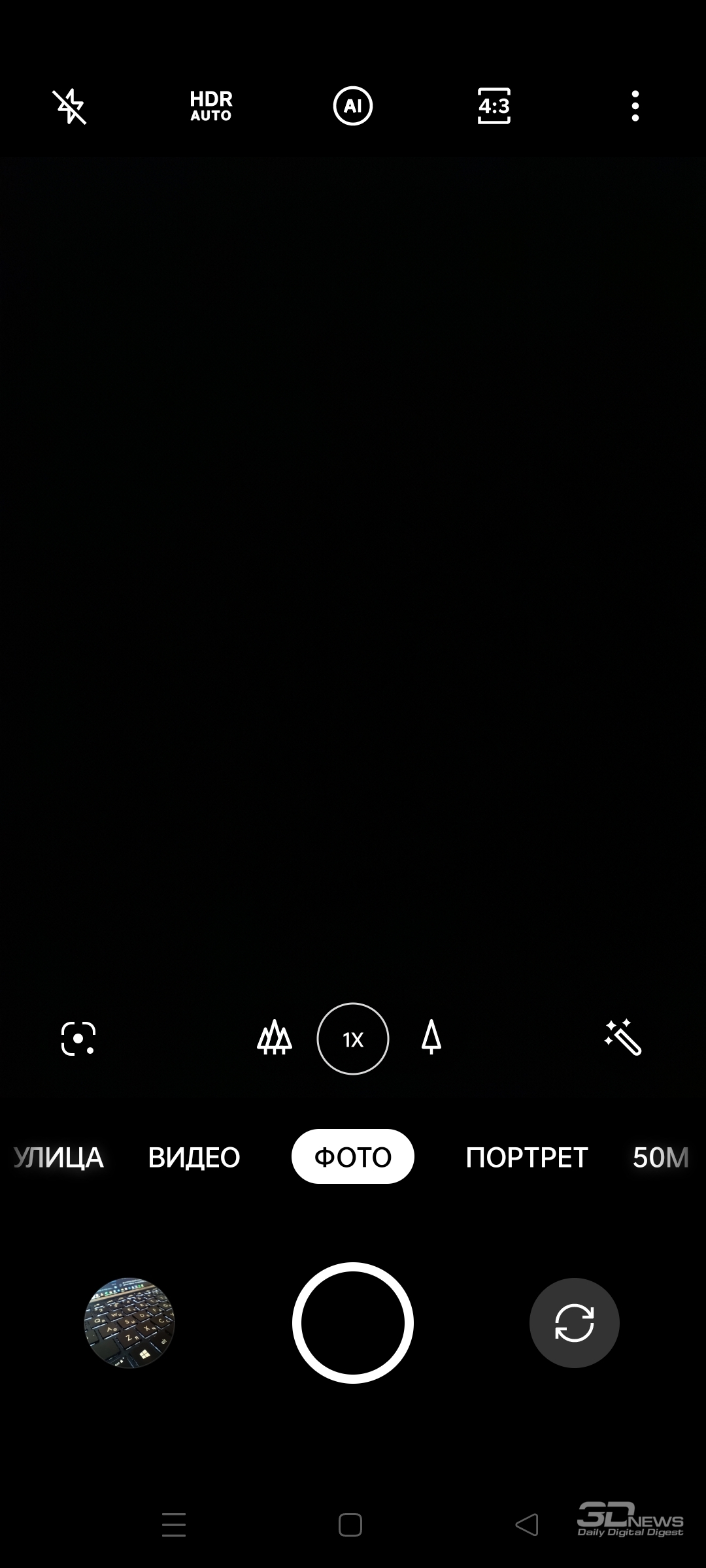Viewport: 706px width, 1568px height.
Task: Take a photo with the shutter button
Action: point(353,1323)
